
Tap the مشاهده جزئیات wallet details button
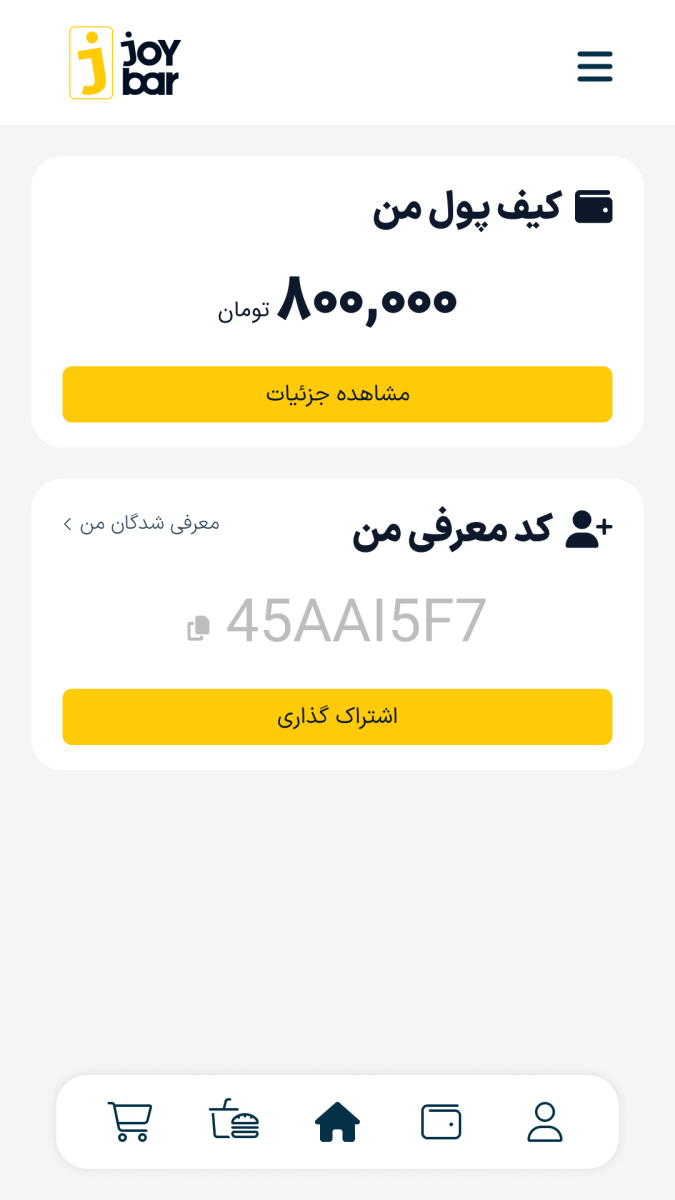[337, 394]
